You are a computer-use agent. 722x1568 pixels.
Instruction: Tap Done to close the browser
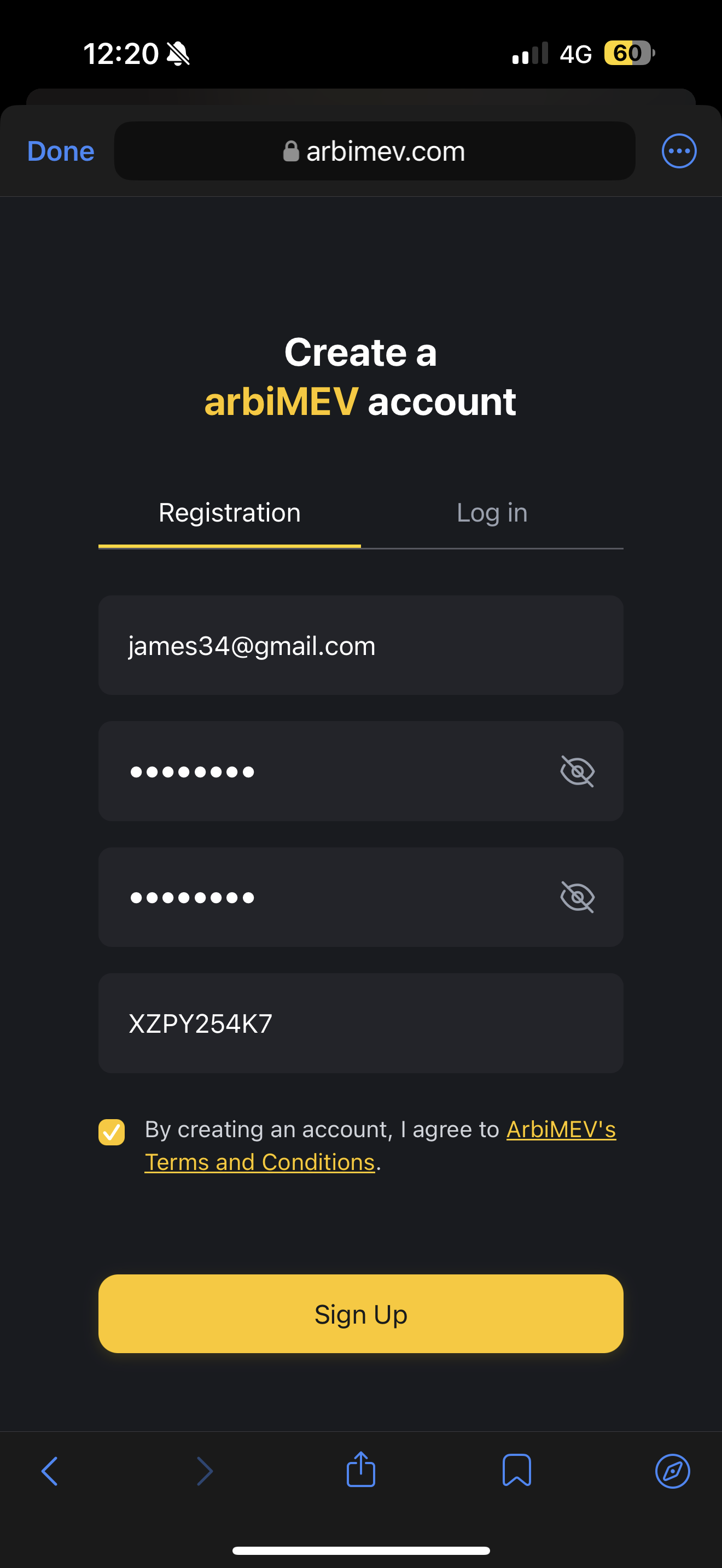coord(60,151)
